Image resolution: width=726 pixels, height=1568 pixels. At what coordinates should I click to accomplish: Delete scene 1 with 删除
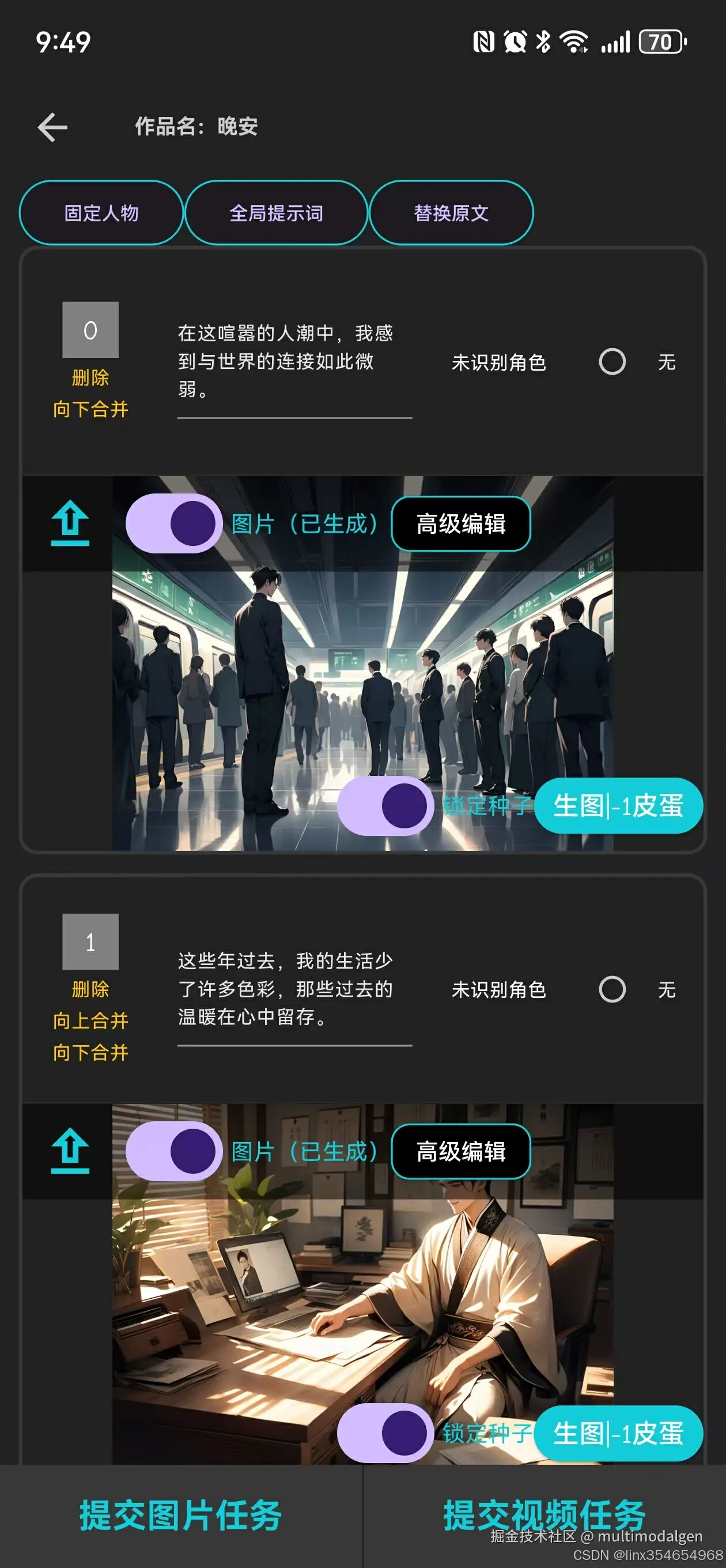click(90, 989)
